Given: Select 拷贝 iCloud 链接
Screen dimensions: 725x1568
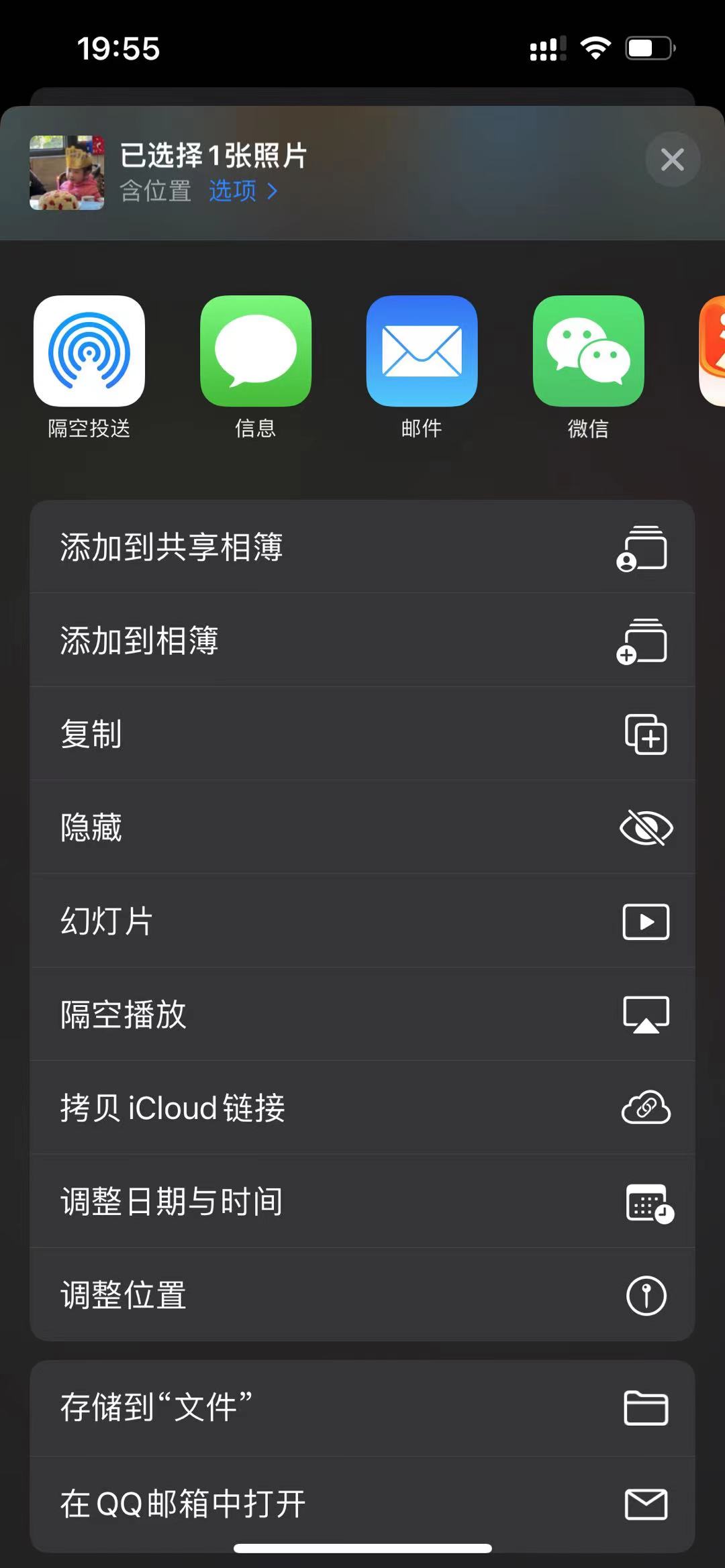Looking at the screenshot, I should coord(362,1107).
